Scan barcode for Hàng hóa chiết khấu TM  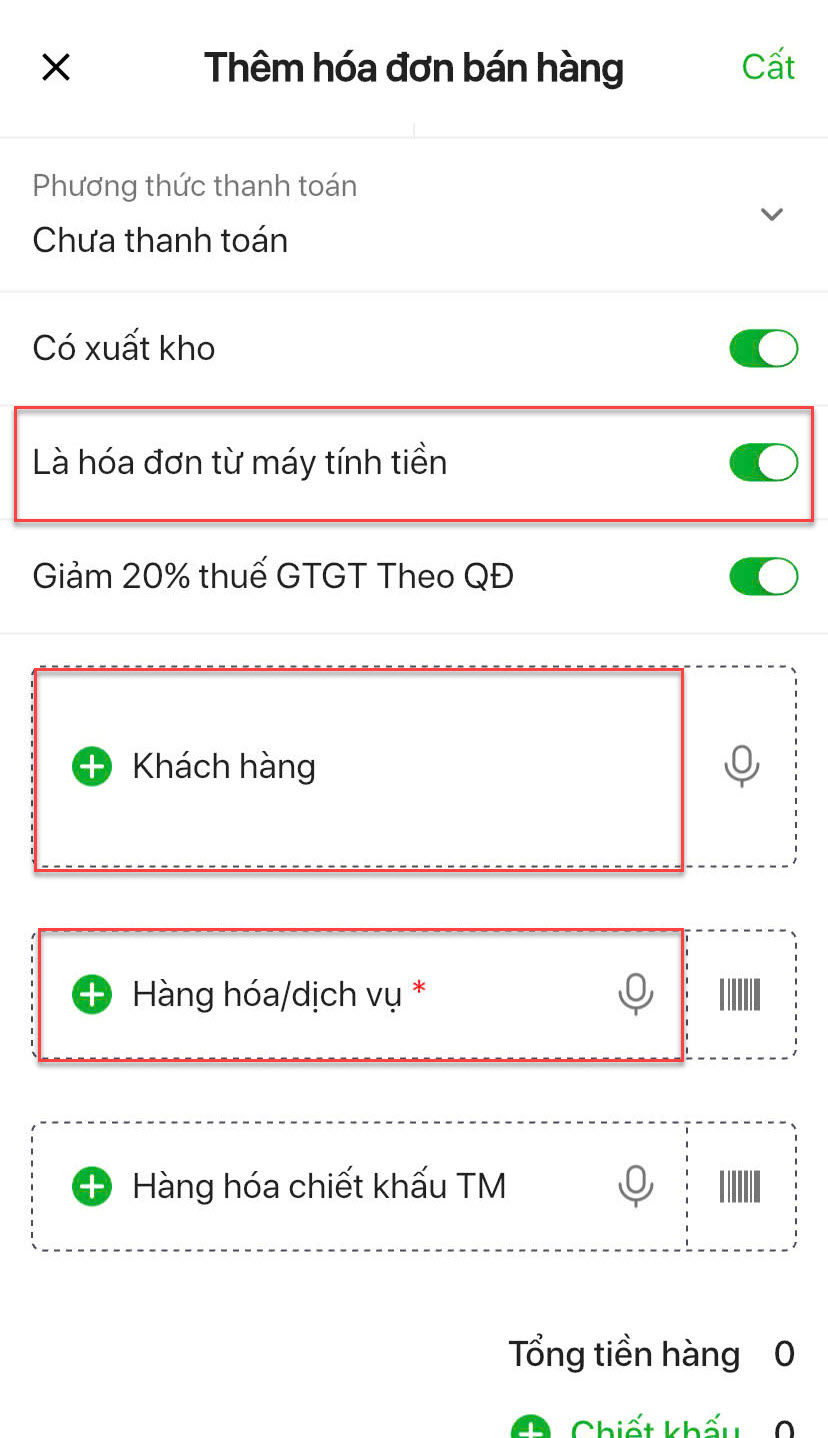click(x=740, y=1186)
